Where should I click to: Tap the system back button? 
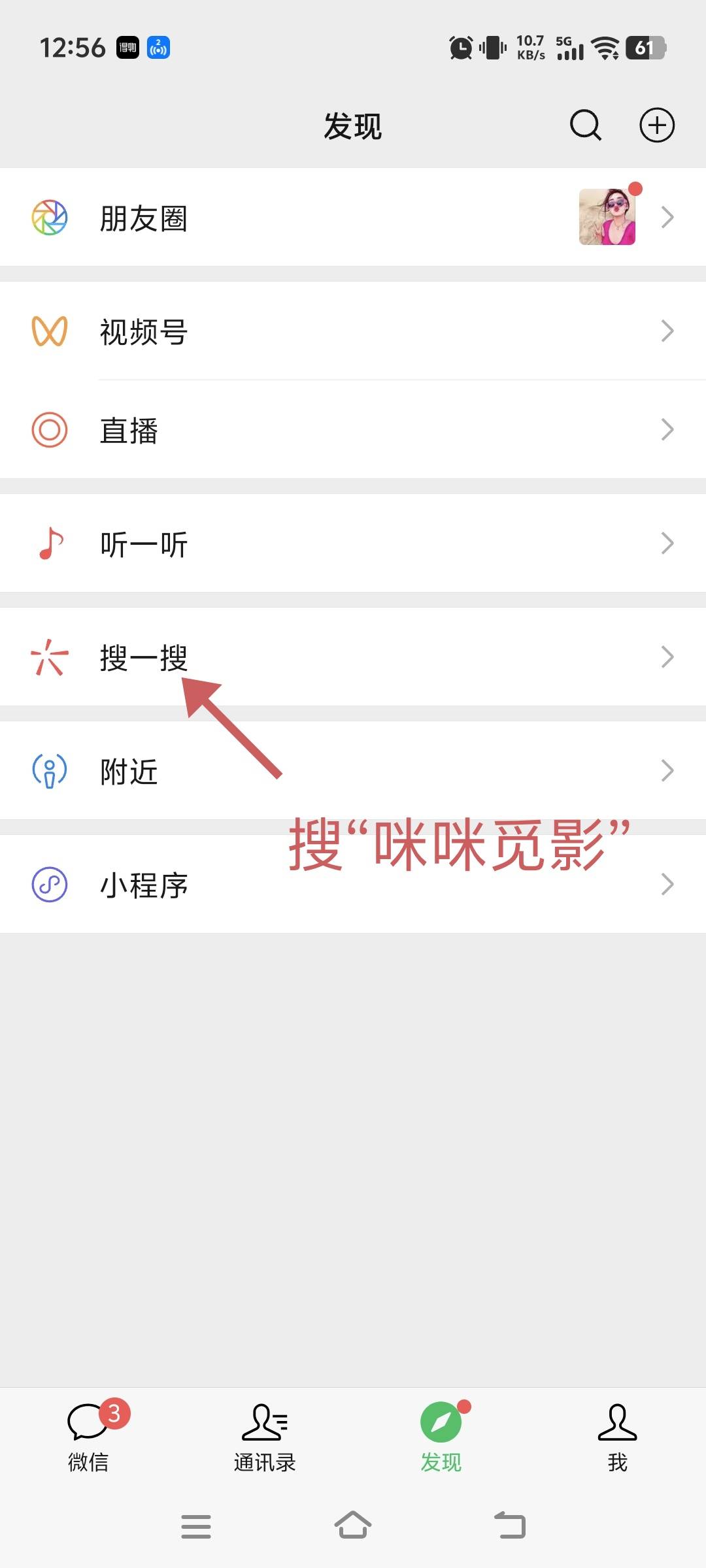click(x=510, y=1526)
